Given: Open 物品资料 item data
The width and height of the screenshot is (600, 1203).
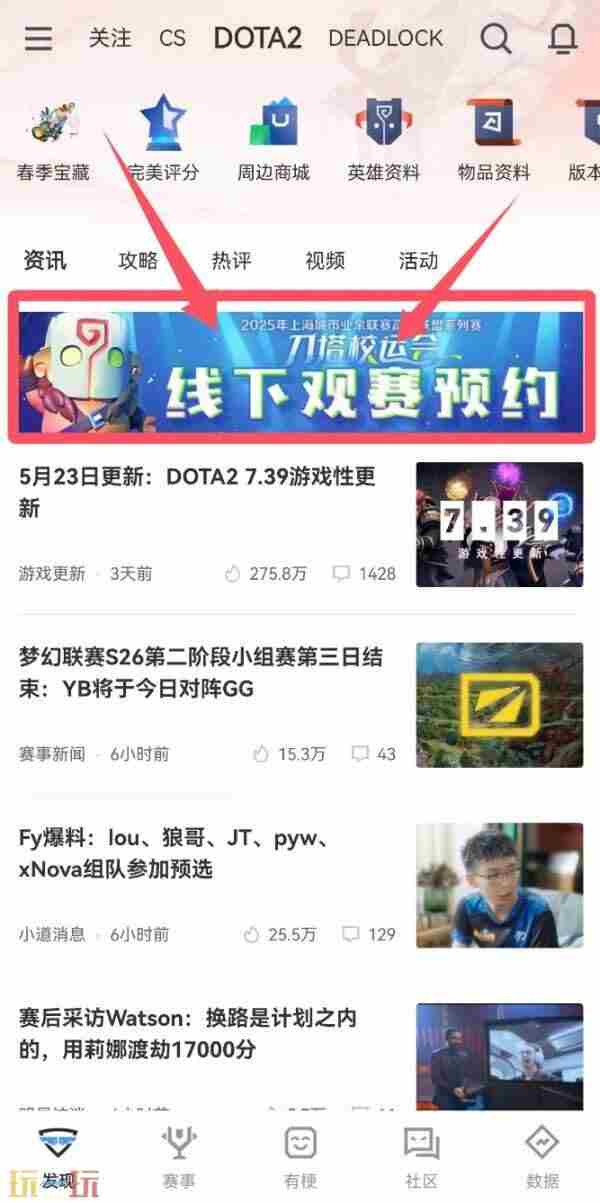Looking at the screenshot, I should (494, 140).
